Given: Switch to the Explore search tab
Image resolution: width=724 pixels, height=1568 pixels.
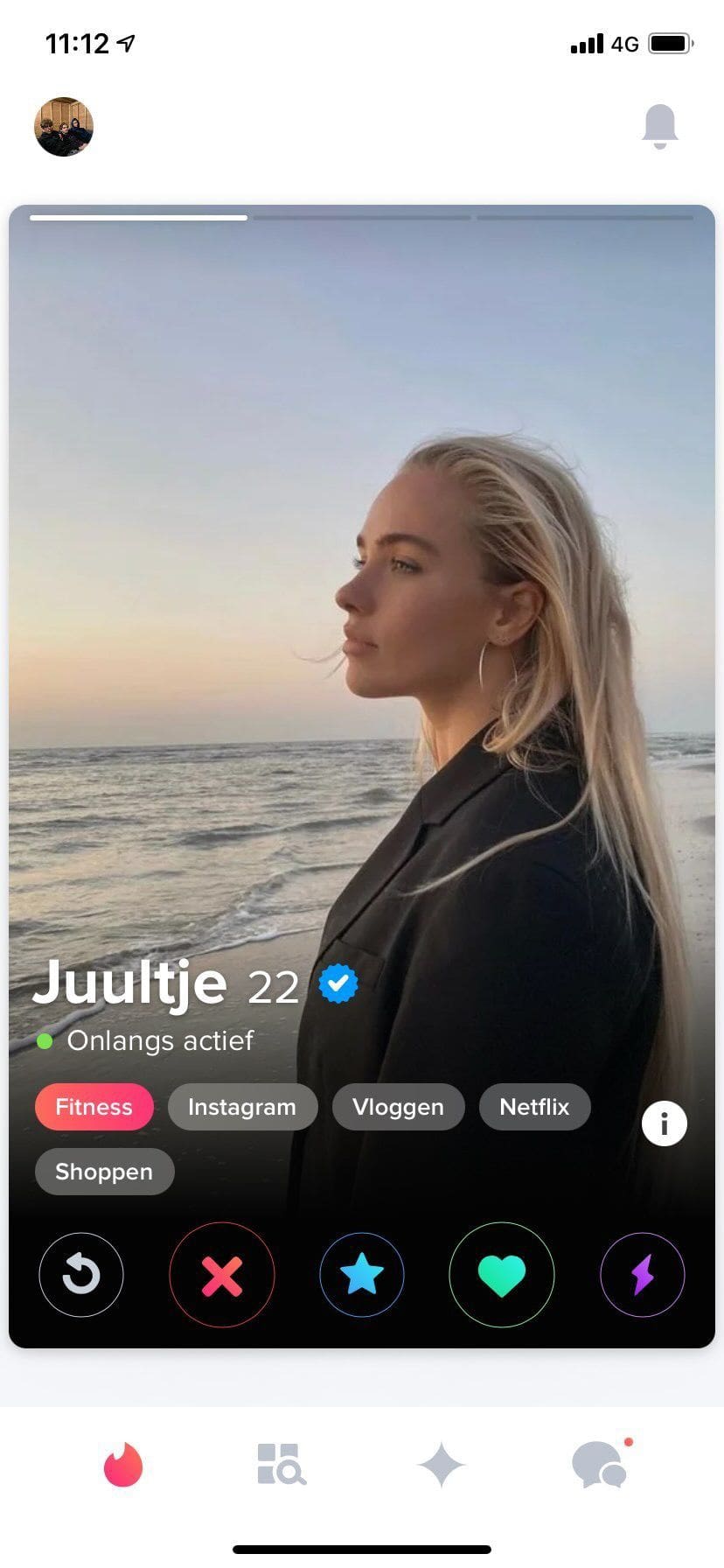Looking at the screenshot, I should click(x=281, y=1465).
